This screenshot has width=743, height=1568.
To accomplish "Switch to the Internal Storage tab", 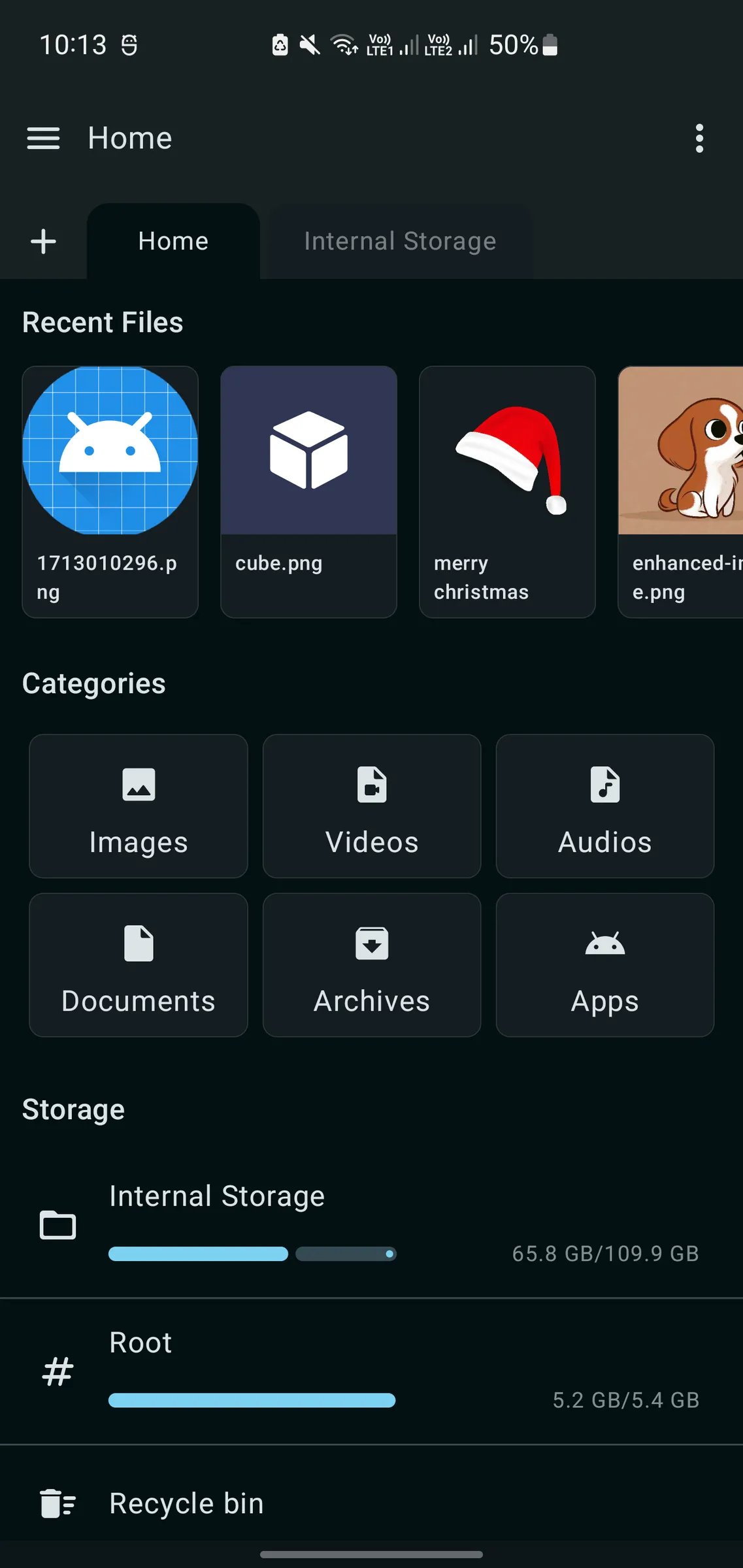I will (399, 240).
